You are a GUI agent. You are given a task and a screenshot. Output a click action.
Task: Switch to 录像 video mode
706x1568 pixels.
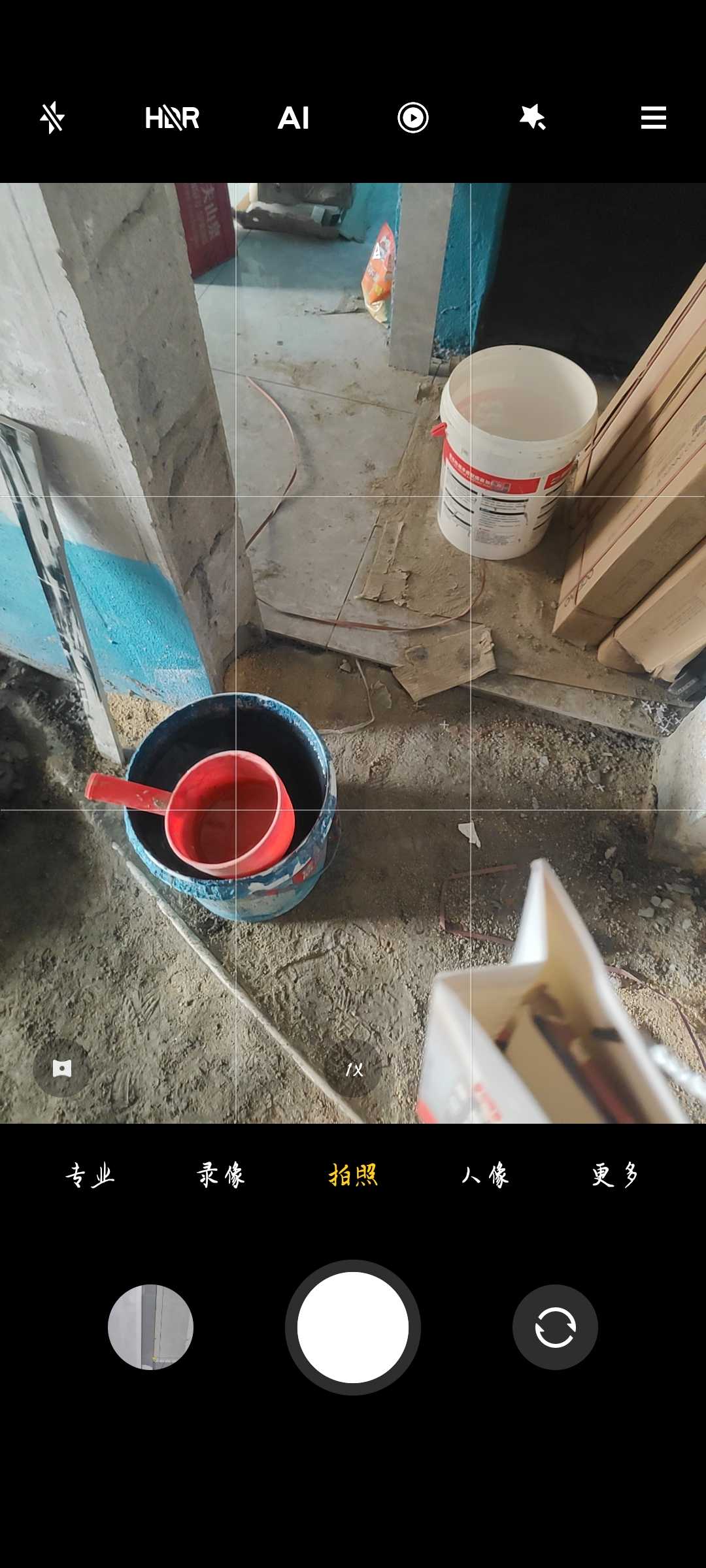222,1175
